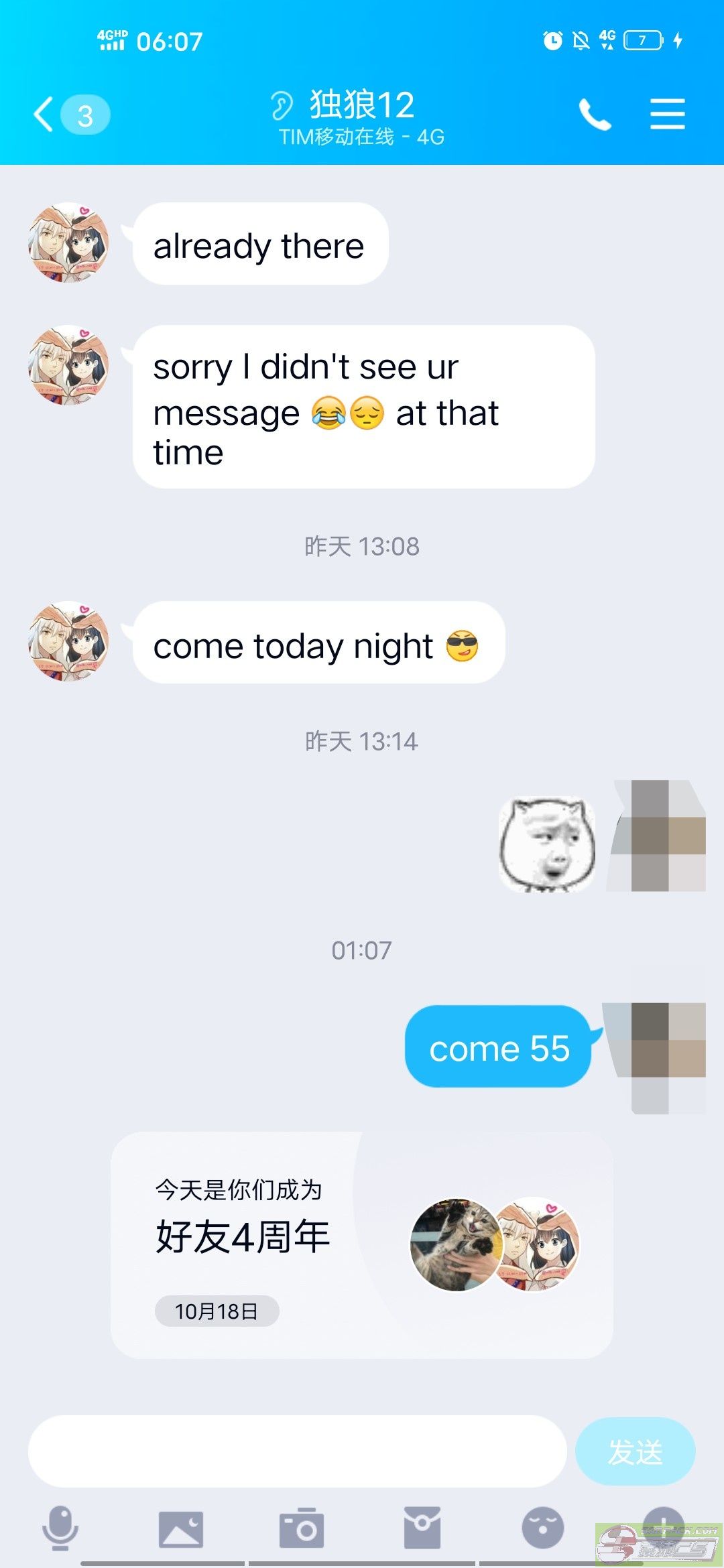Open the camera to take a photo
The width and height of the screenshot is (724, 1568).
coord(302,1529)
